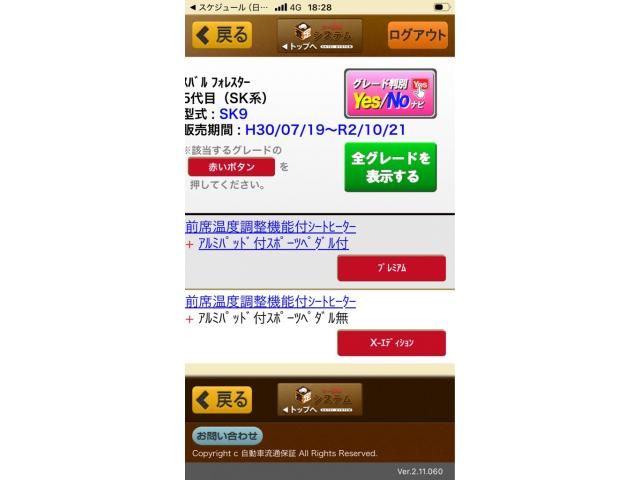640x480 pixels.
Task: Tap the ログアウト logout button
Action: pos(417,35)
